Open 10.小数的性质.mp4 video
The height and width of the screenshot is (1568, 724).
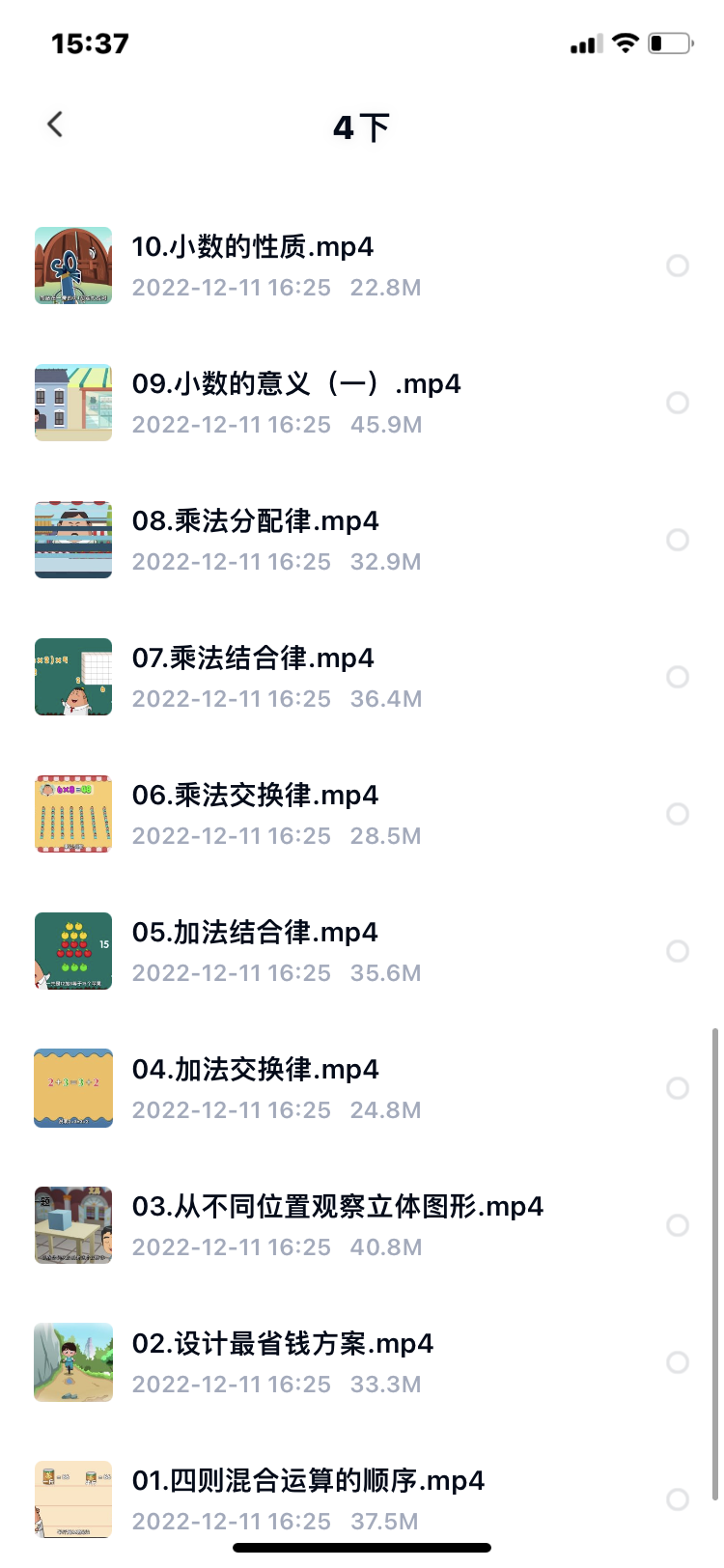(x=252, y=247)
